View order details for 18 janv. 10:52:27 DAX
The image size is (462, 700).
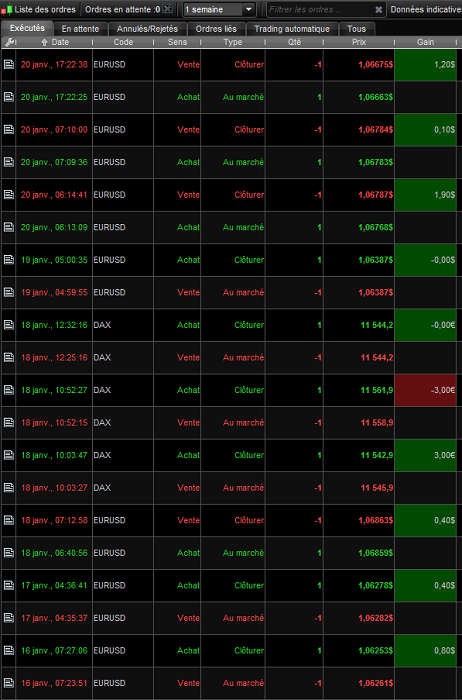tap(9, 390)
